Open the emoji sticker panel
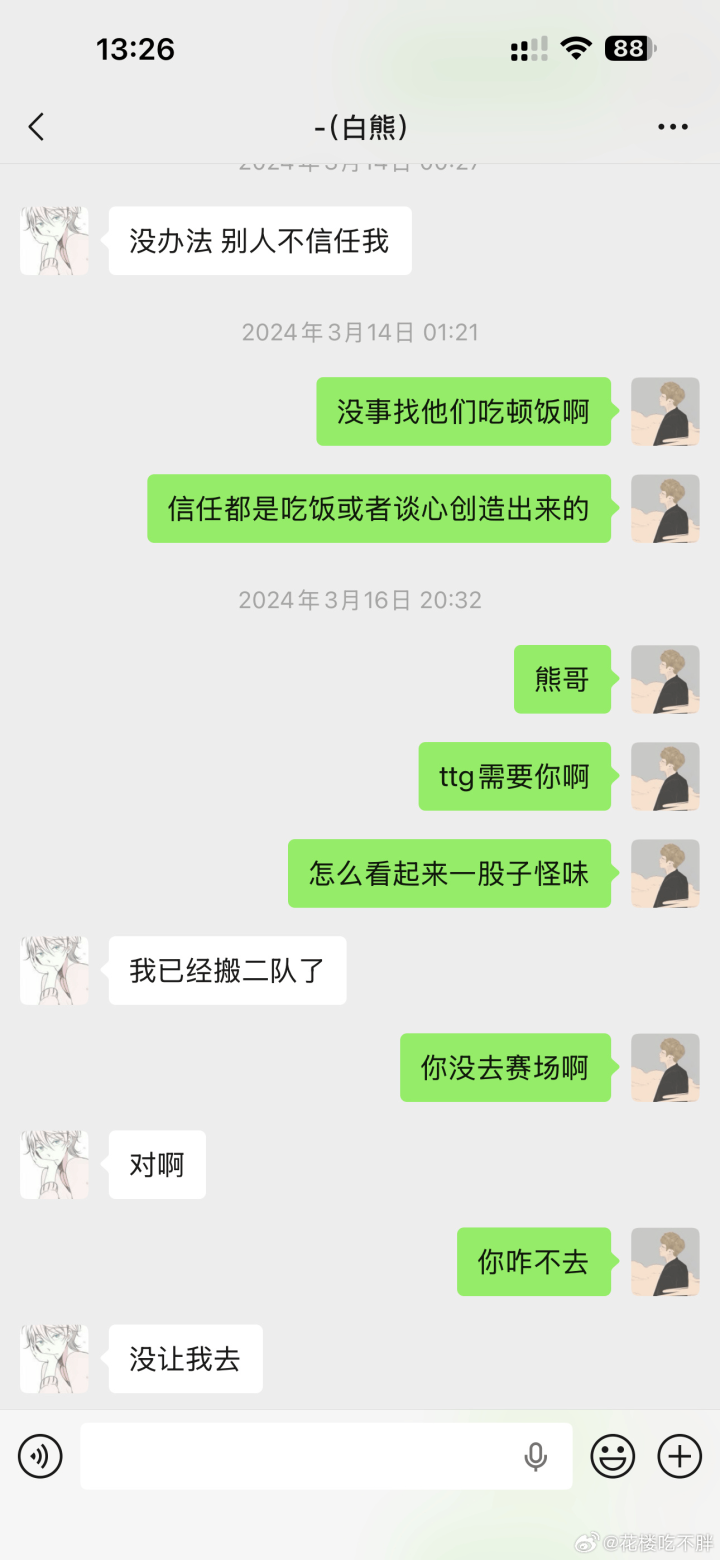The image size is (720, 1560). (x=612, y=1456)
